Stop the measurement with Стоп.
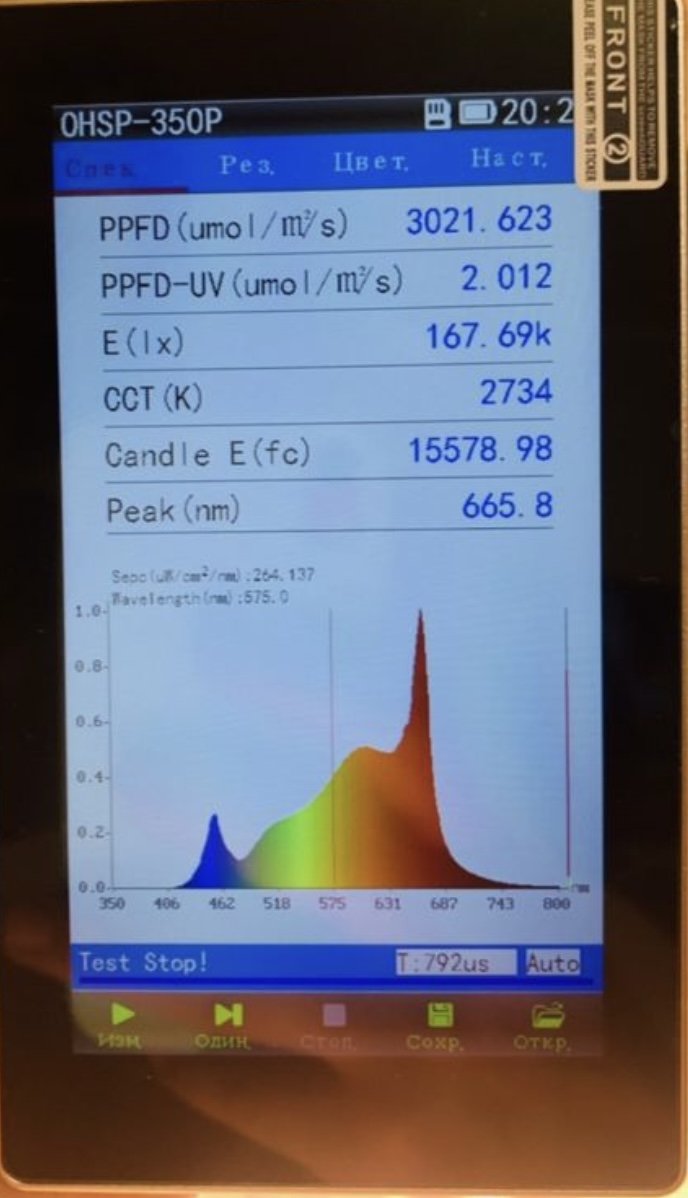688x1198 pixels. click(x=332, y=1024)
